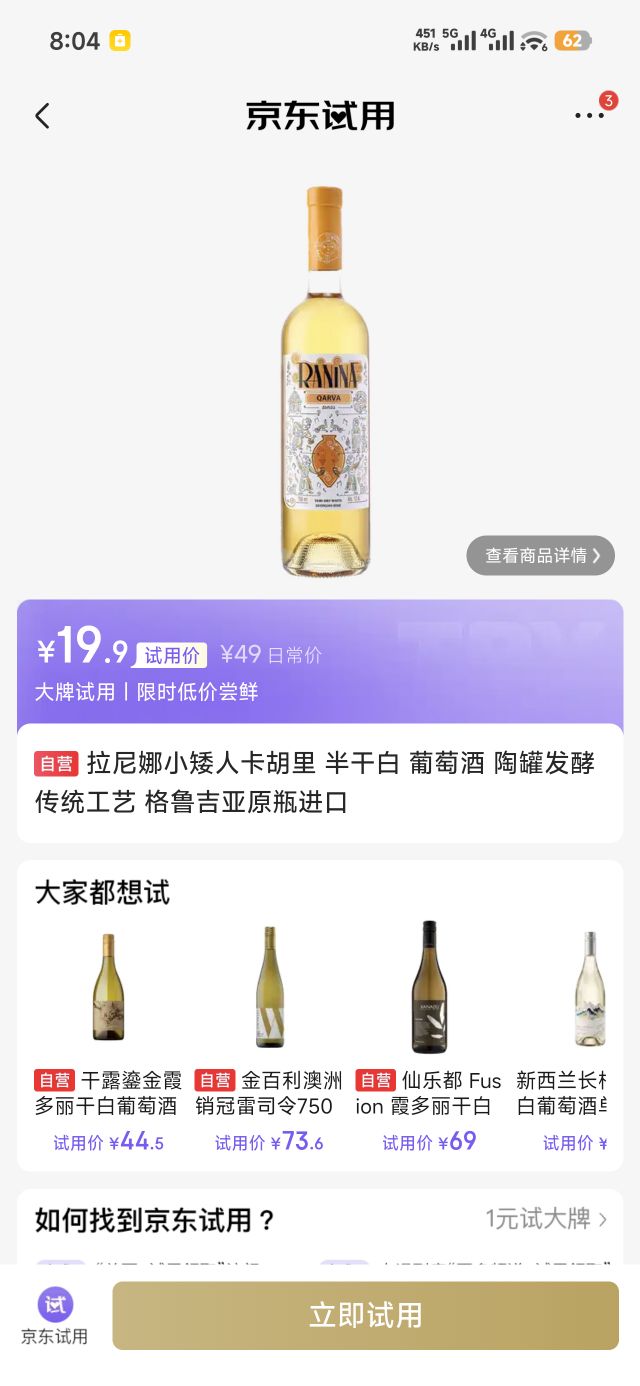This screenshot has width=640, height=1386.
Task: Open the 1元试大牌 link
Action: [547, 1219]
